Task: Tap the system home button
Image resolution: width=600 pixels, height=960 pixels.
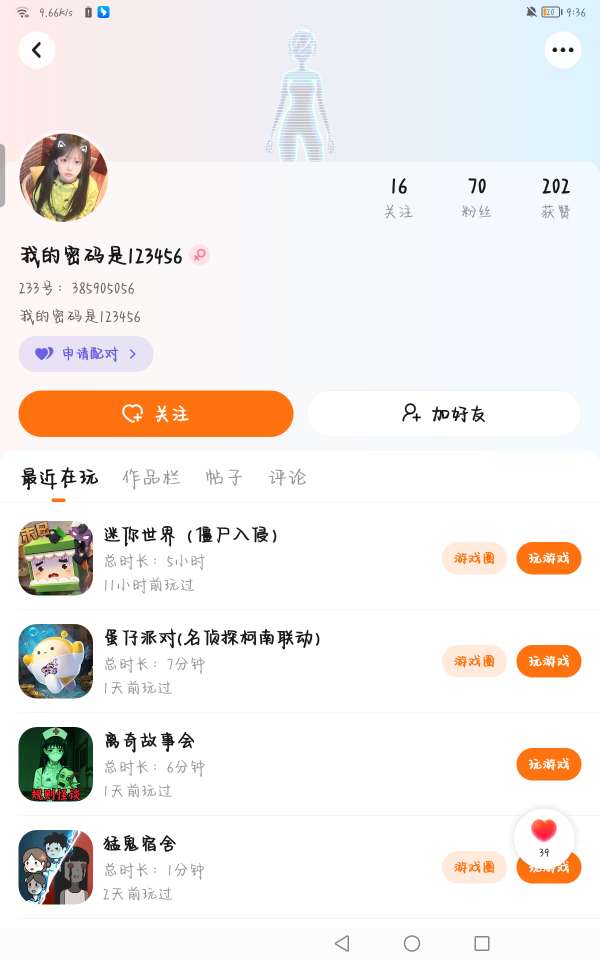Action: 411,943
